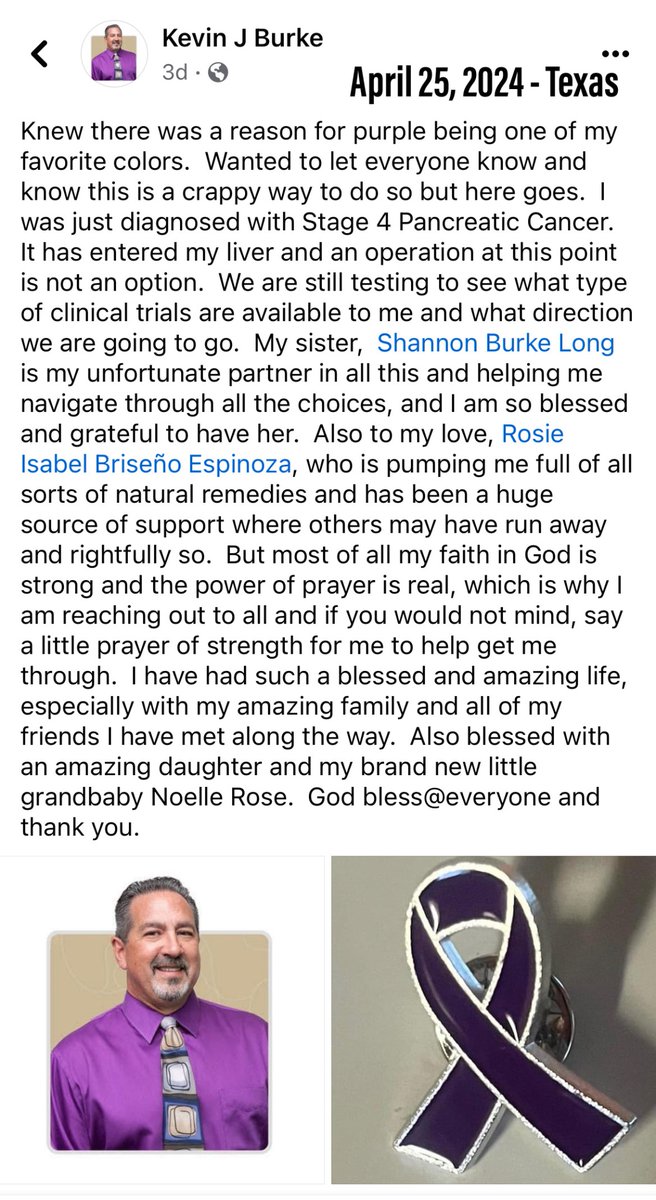Viewport: 656px width, 1200px height.
Task: Go back using the back arrow
Action: pos(40,54)
